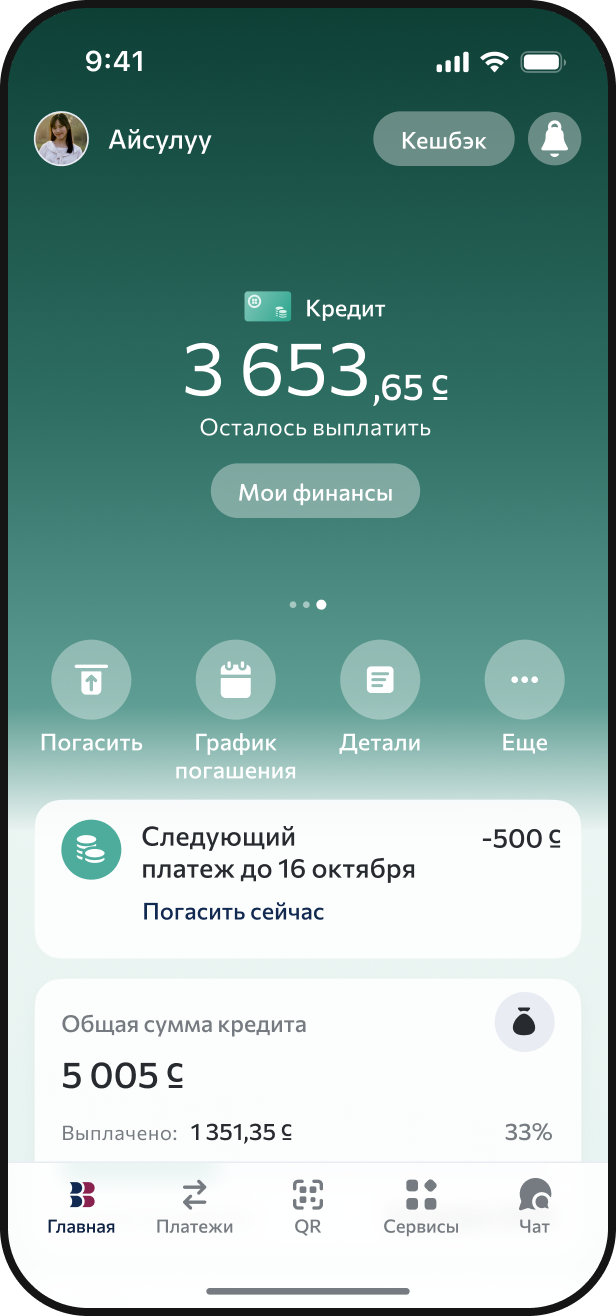
Task: Switch to the Главная tab
Action: pos(81,1206)
